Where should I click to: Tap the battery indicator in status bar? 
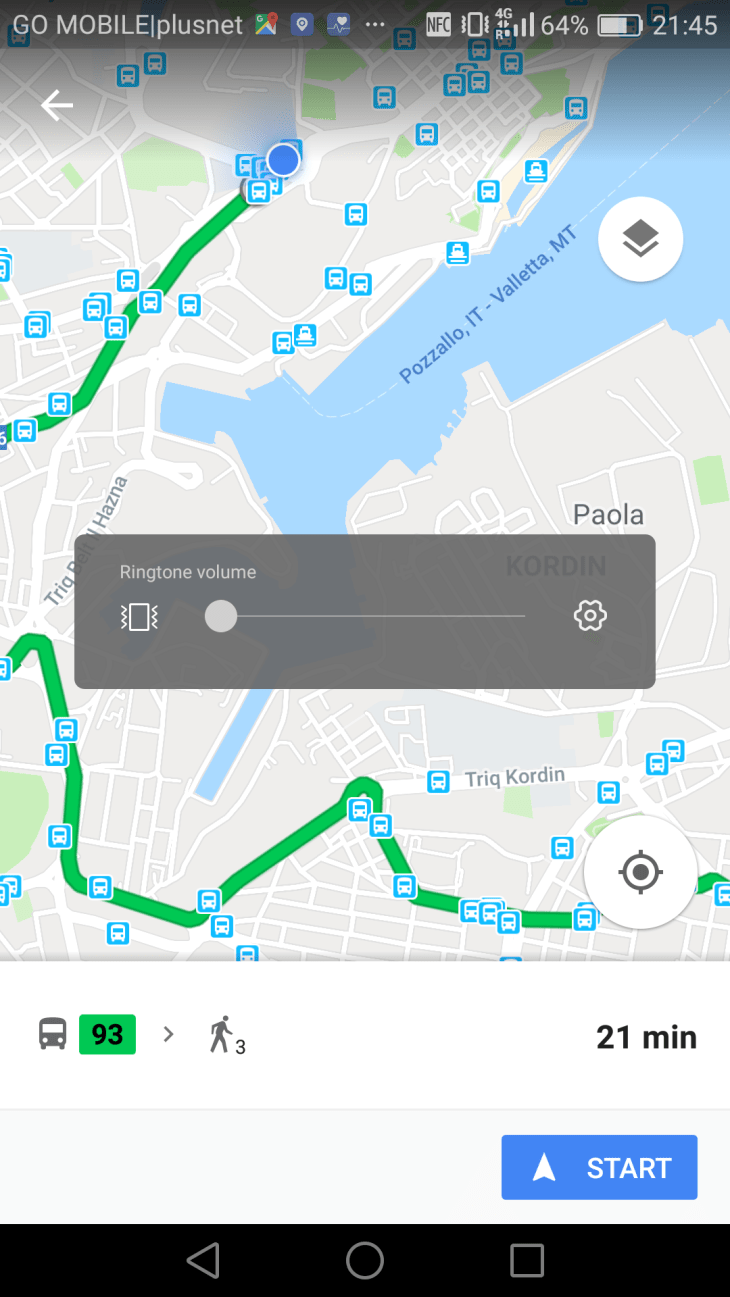(x=620, y=24)
